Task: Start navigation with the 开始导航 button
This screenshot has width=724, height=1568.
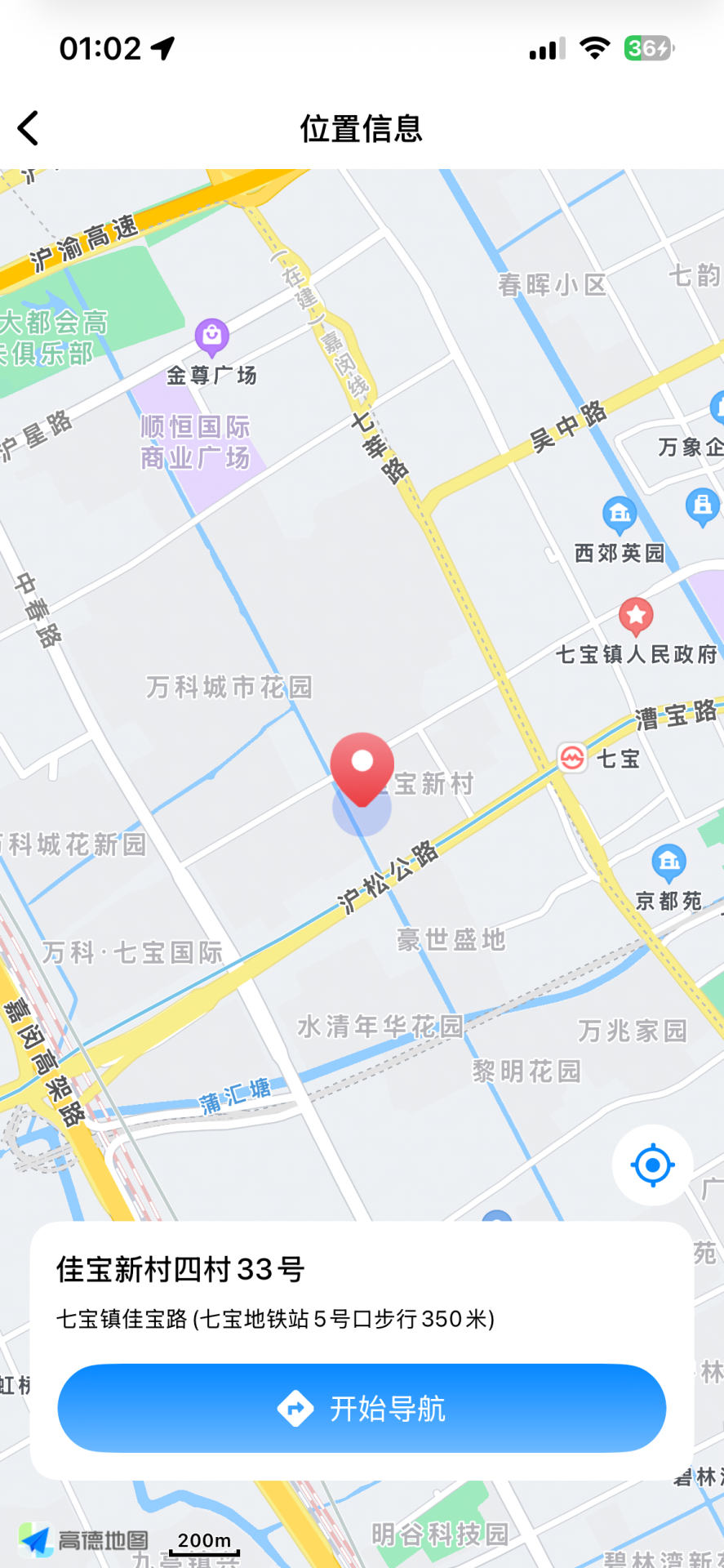Action: click(362, 1408)
